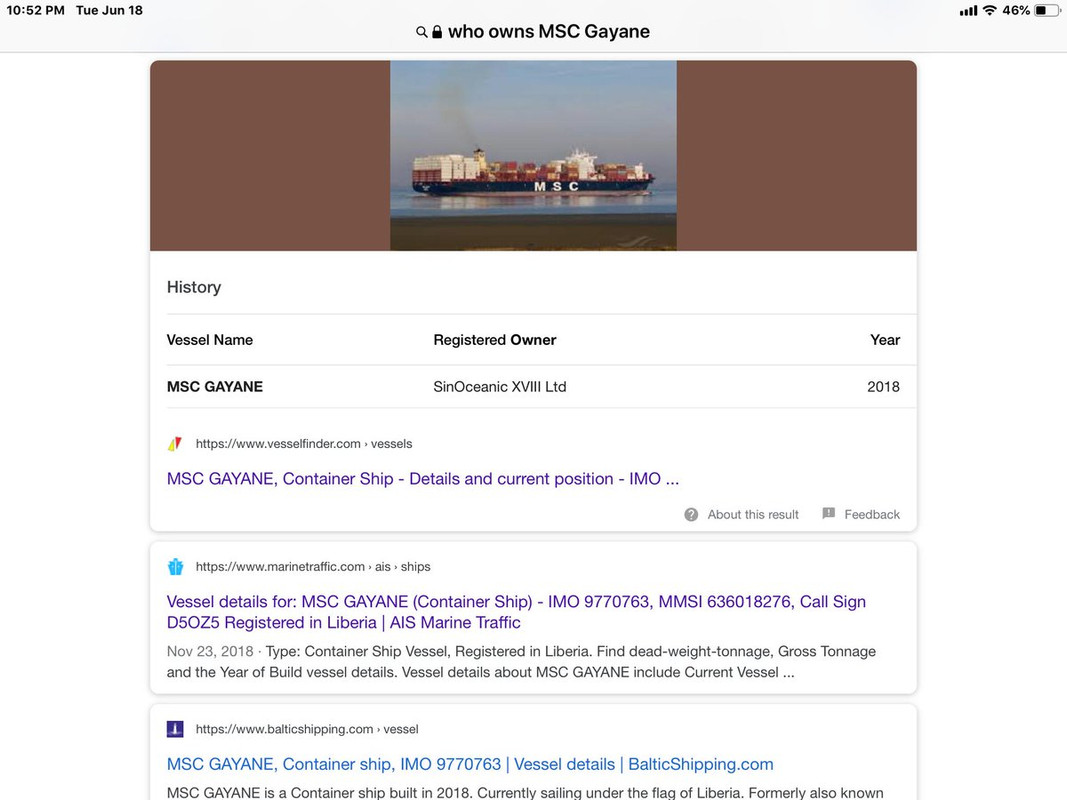Tap the address bar showing who owns MSC Gayane
Viewport: 1067px width, 800px height.
click(x=533, y=32)
